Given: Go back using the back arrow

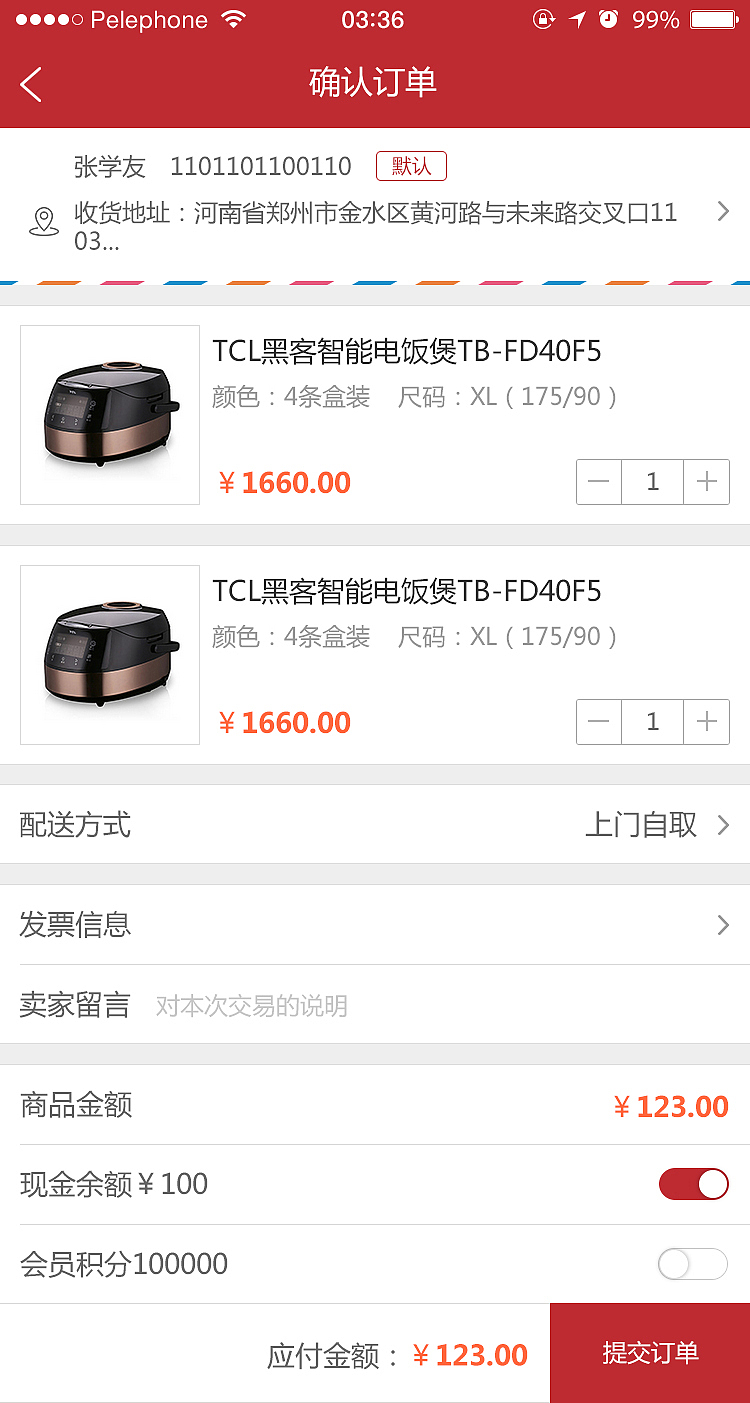Looking at the screenshot, I should pyautogui.click(x=30, y=85).
